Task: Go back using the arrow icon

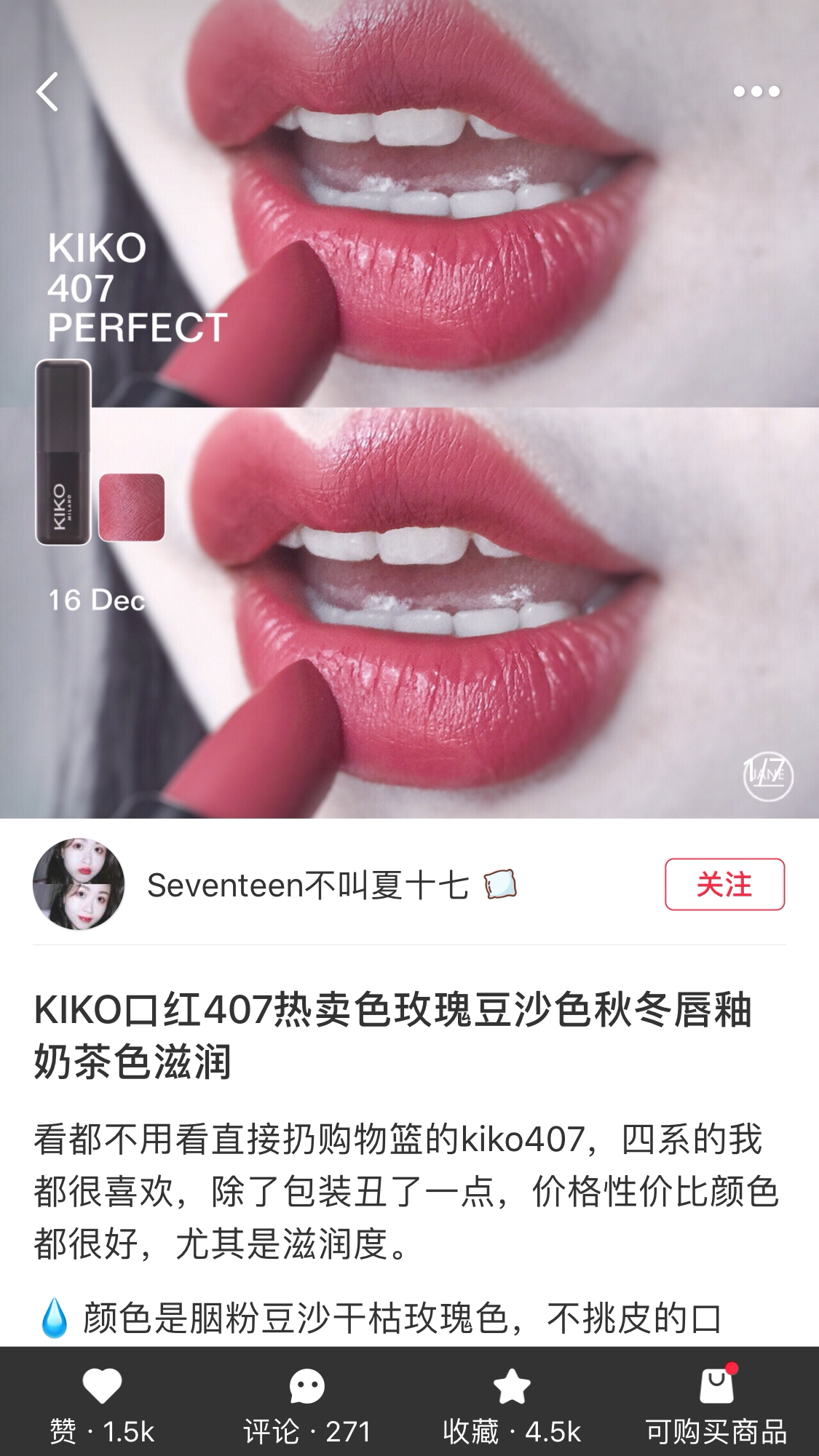Action: tap(48, 92)
